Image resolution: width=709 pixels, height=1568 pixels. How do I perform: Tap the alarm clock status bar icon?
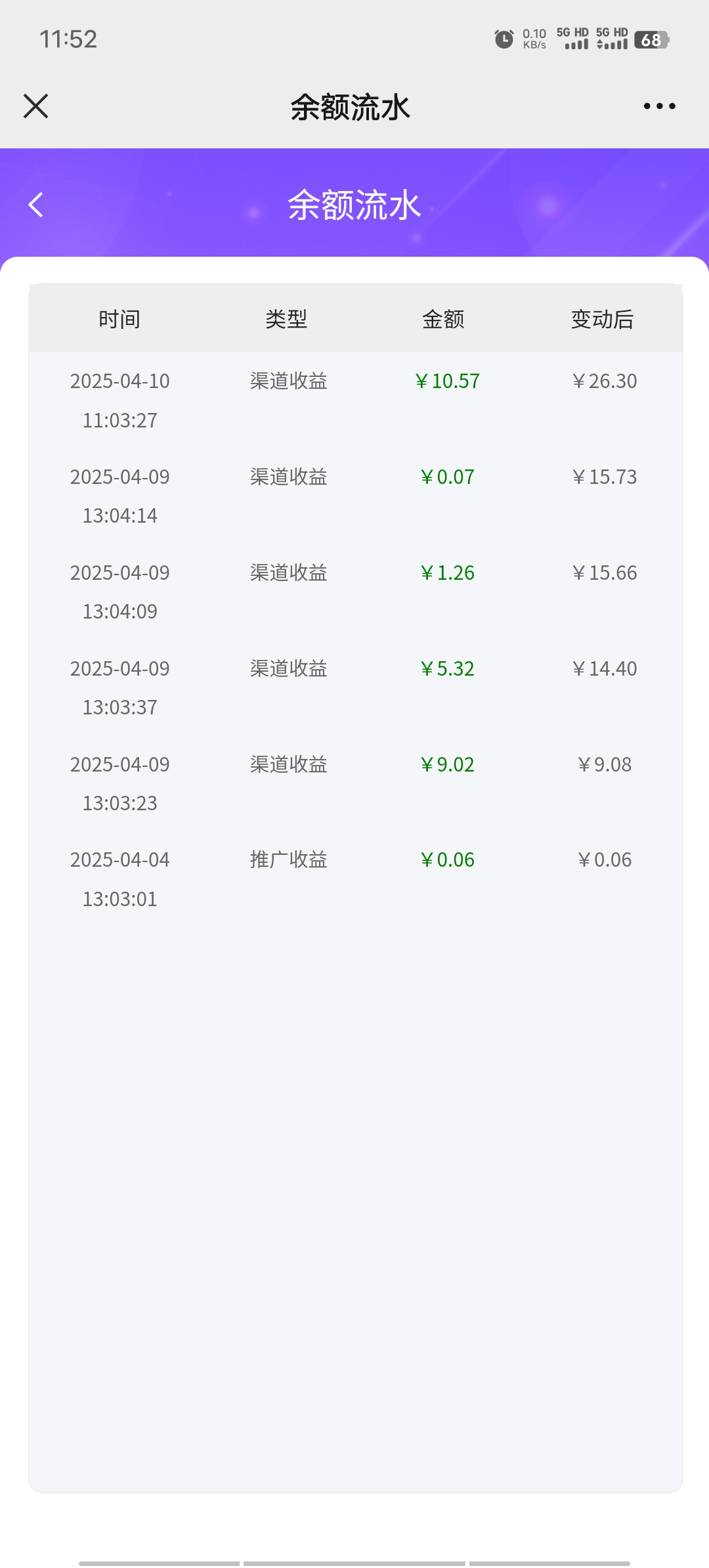coord(503,39)
